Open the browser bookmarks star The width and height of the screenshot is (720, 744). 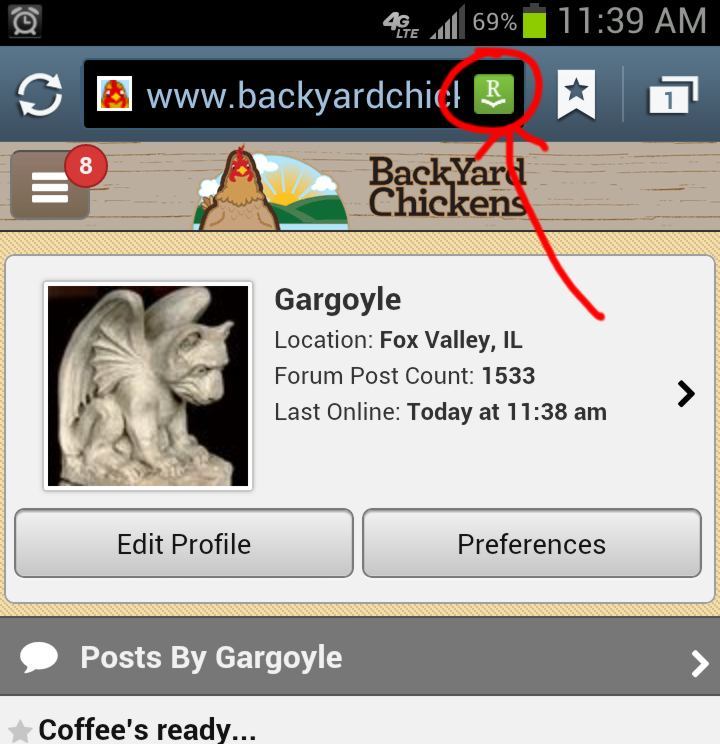click(x=575, y=95)
